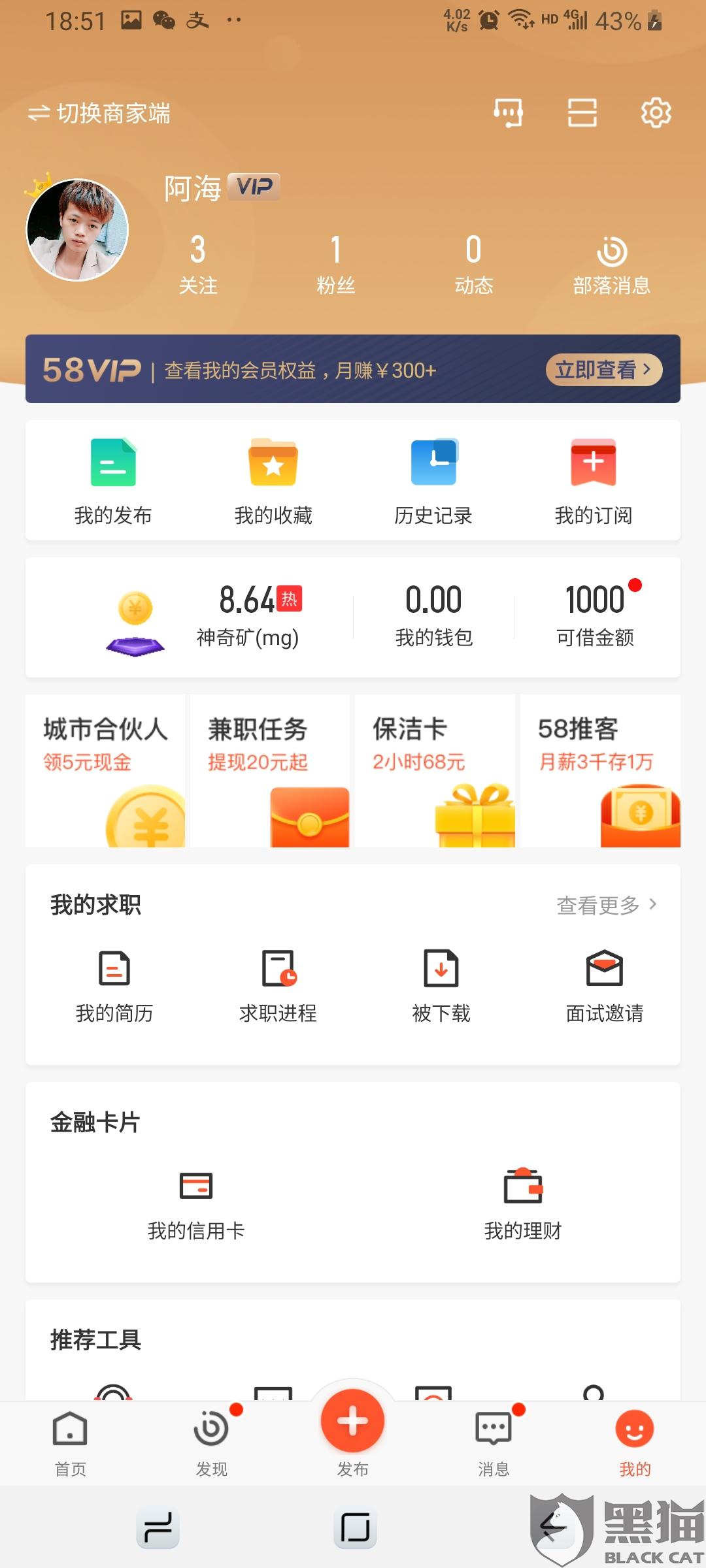Screen dimensions: 706x1568
Task: Open 面试邀请
Action: [605, 987]
